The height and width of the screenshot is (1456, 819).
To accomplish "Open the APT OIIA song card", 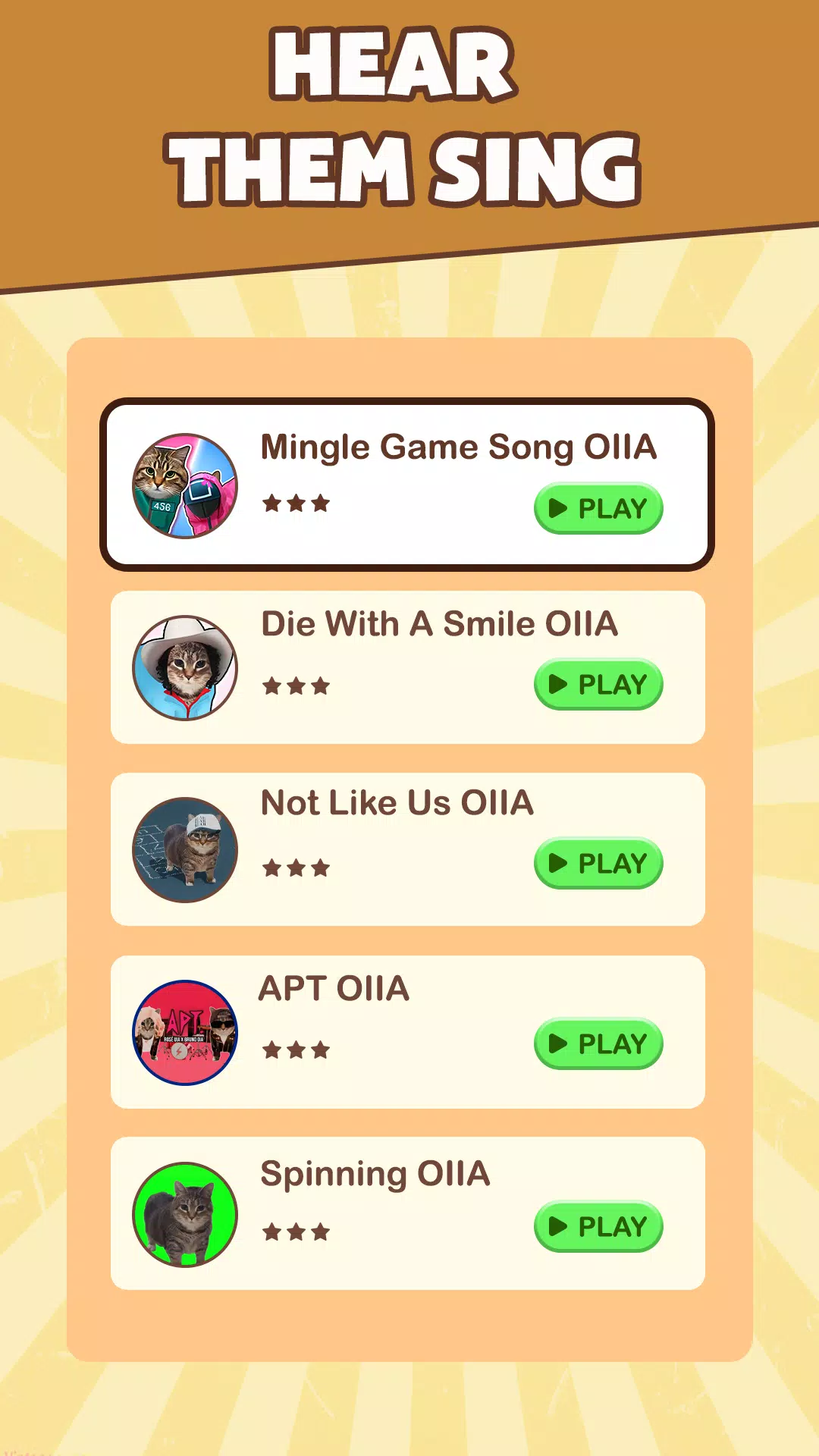I will click(408, 1032).
